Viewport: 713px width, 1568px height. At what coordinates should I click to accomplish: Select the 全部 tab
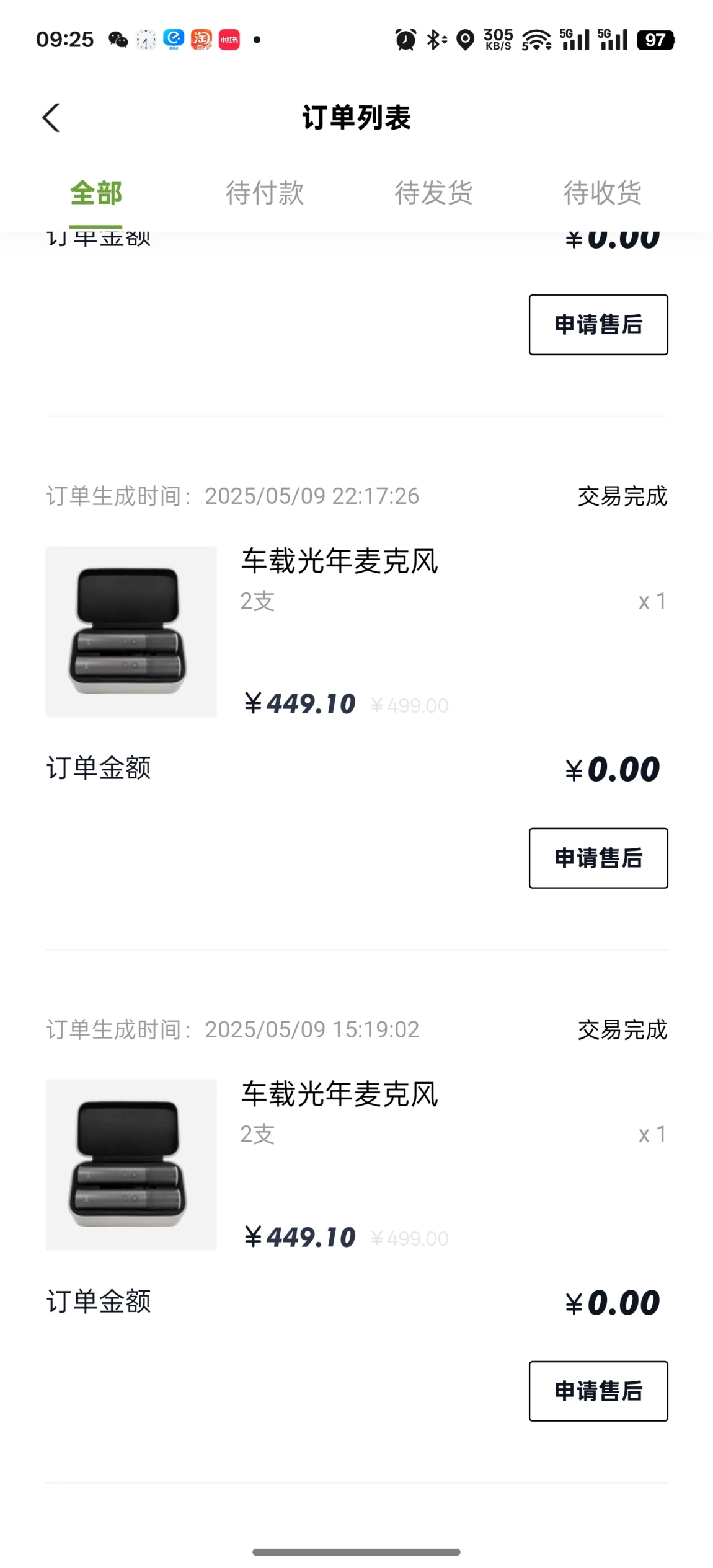[96, 193]
